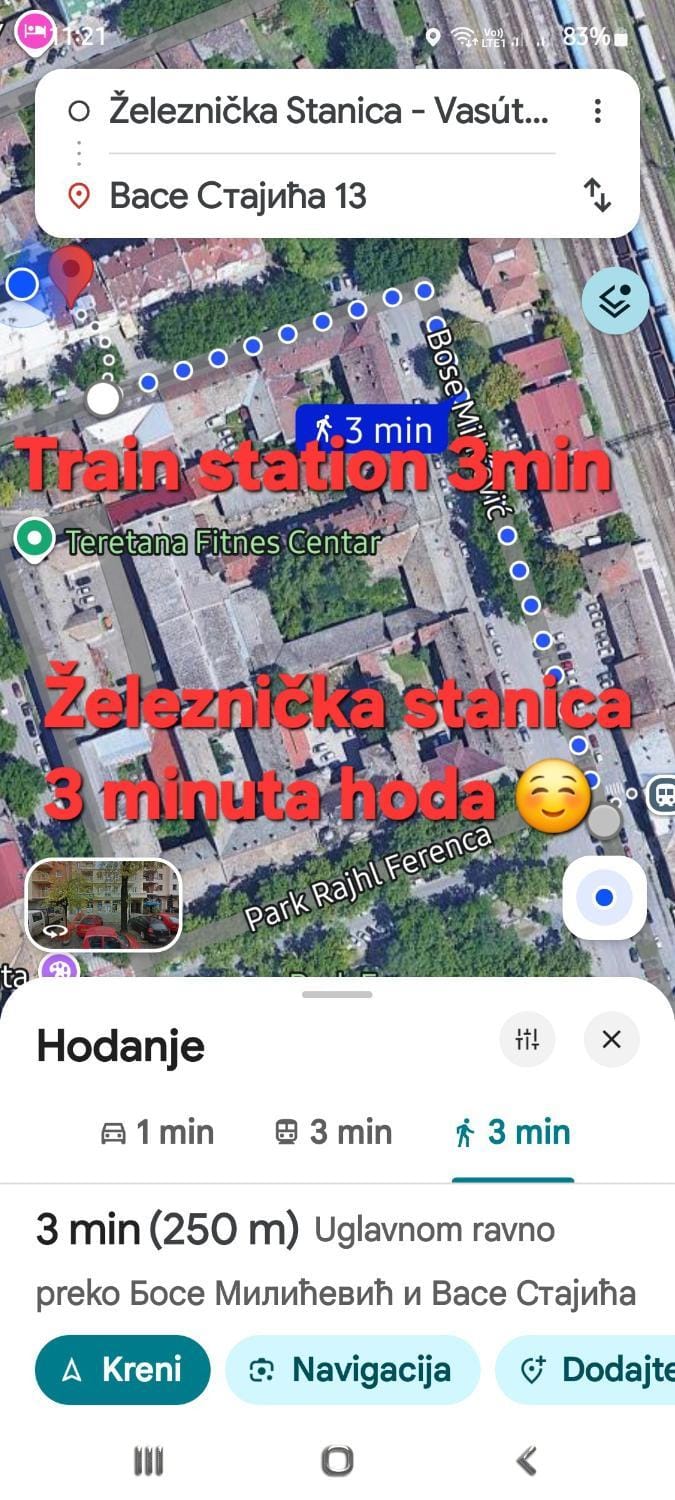Go back using system navigation

(x=526, y=1461)
